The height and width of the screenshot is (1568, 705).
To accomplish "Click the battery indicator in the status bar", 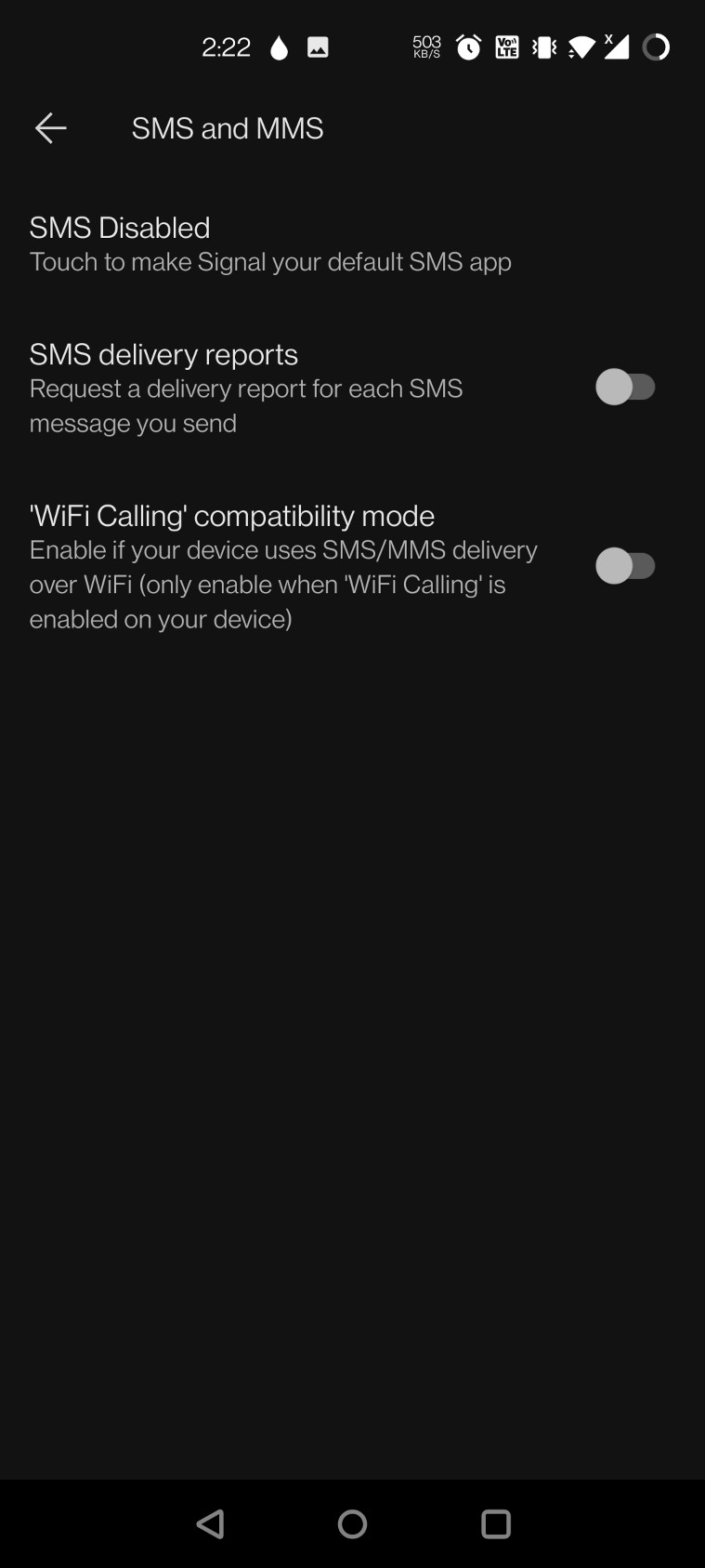I will pyautogui.click(x=656, y=46).
